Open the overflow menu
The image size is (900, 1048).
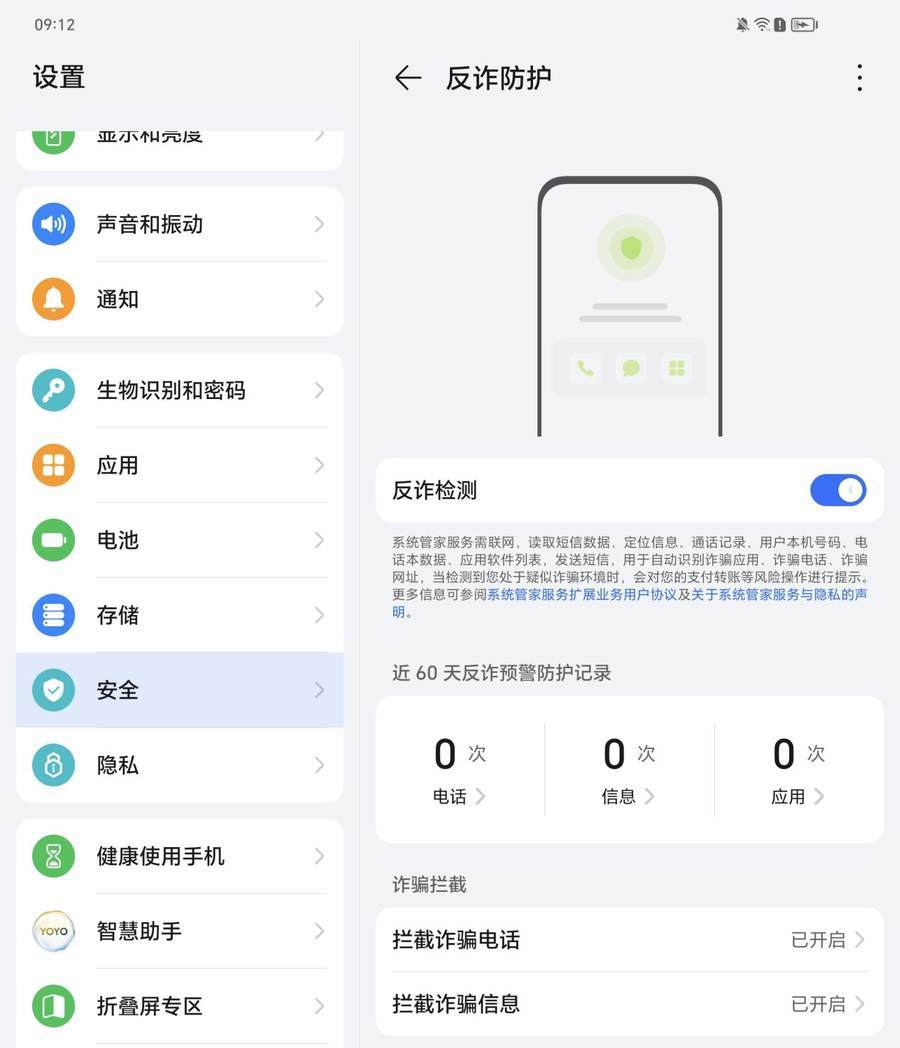[x=859, y=78]
